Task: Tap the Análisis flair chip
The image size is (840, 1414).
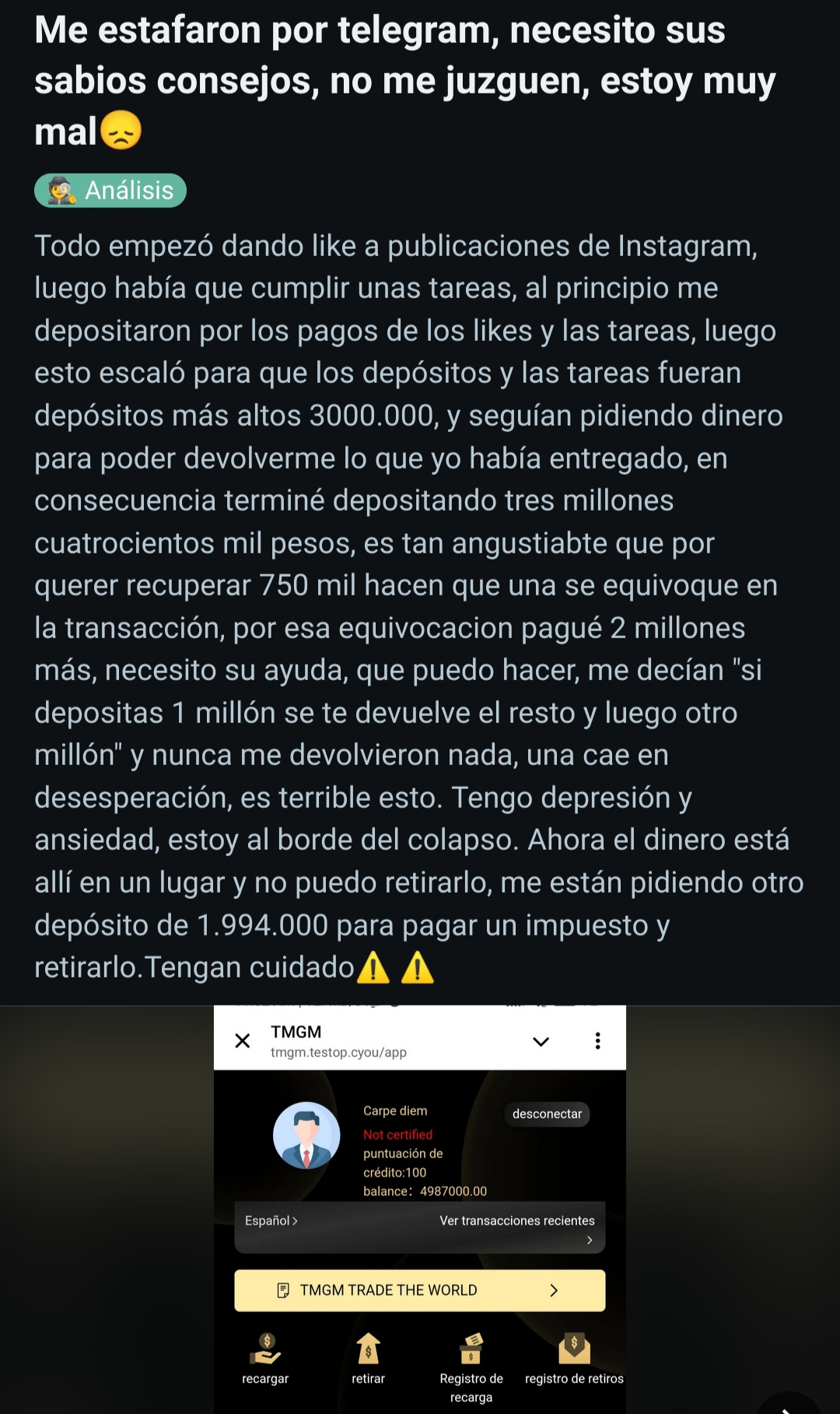Action: (x=110, y=191)
